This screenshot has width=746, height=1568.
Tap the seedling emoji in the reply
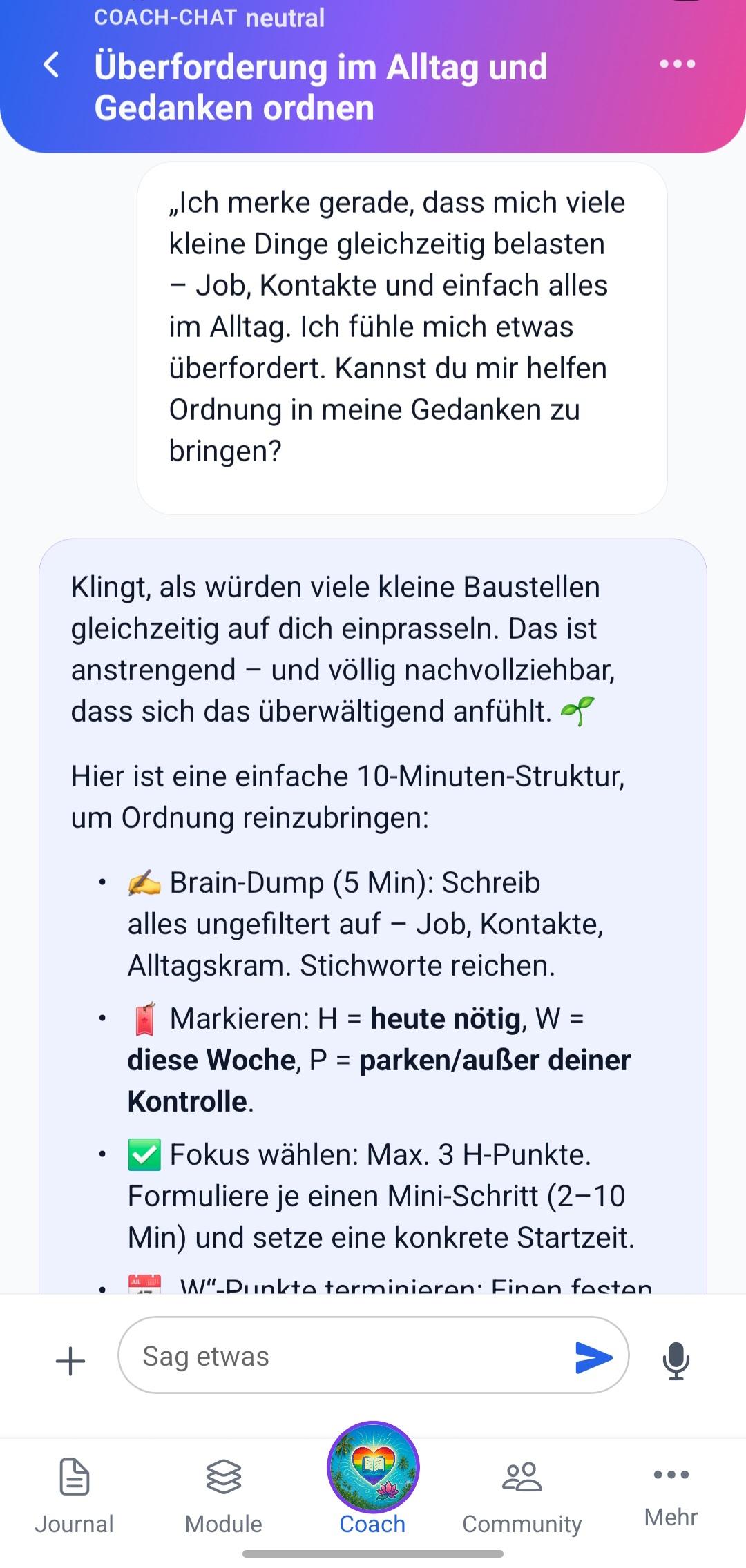click(579, 711)
